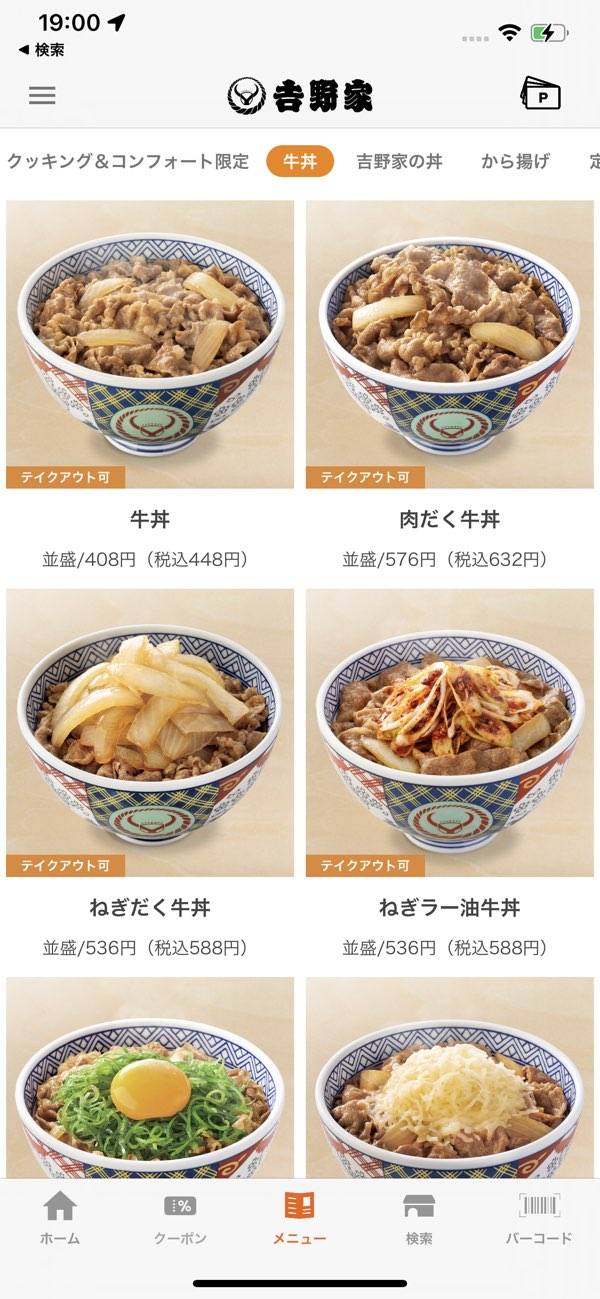The image size is (600, 1299).
Task: Switch to the 検索 store tab
Action: [419, 1218]
